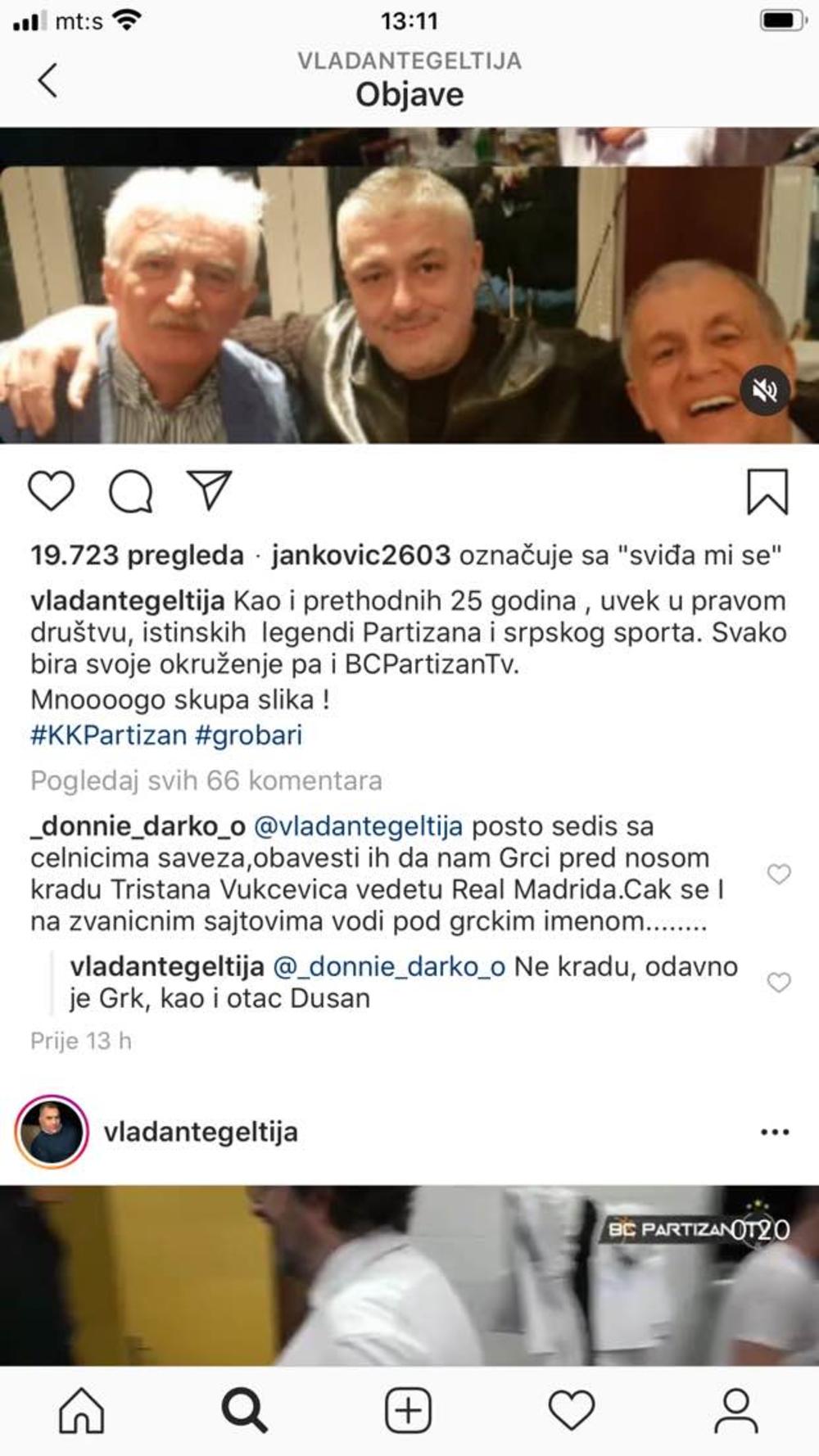The width and height of the screenshot is (819, 1456).
Task: Share the post via the paper plane icon
Action: pyautogui.click(x=210, y=490)
